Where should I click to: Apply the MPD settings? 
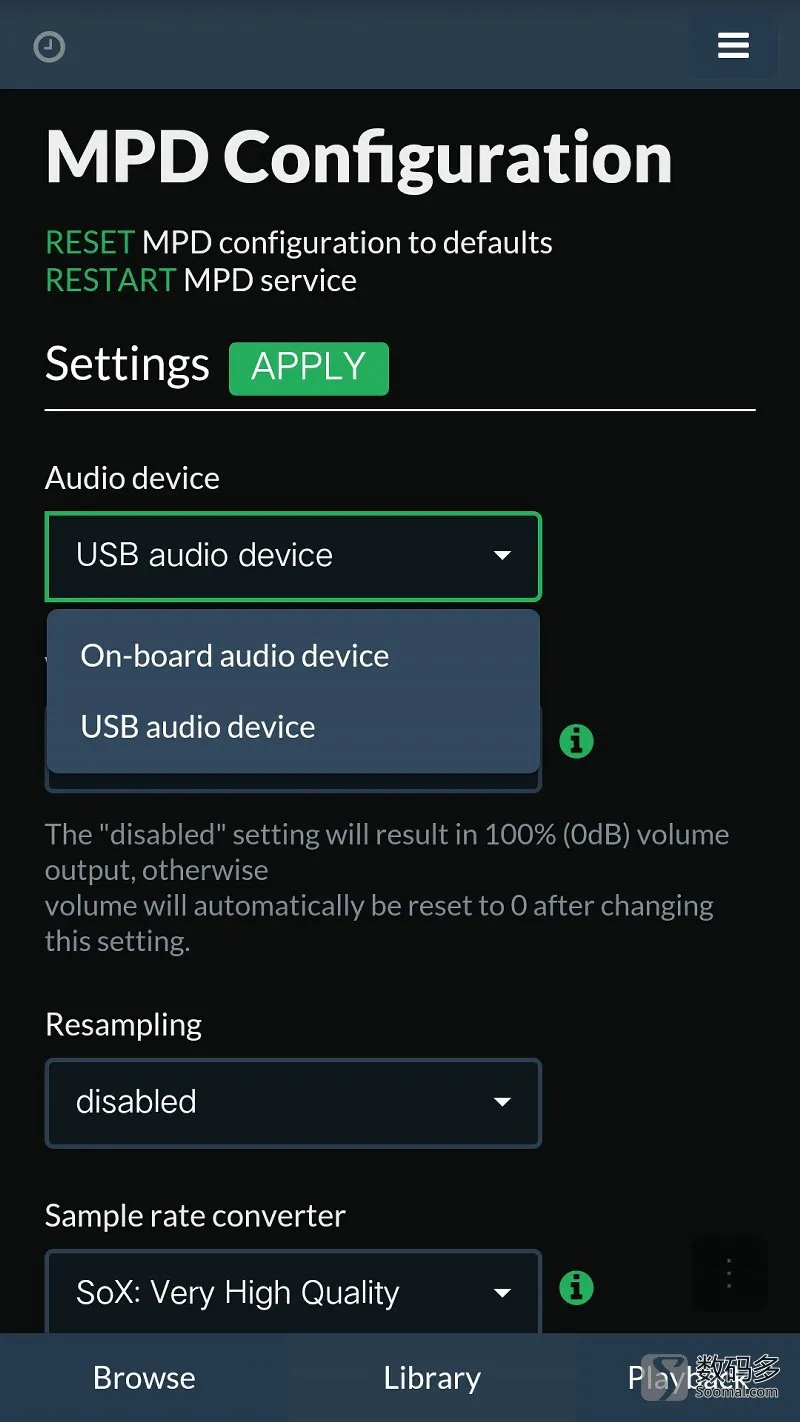tap(308, 368)
